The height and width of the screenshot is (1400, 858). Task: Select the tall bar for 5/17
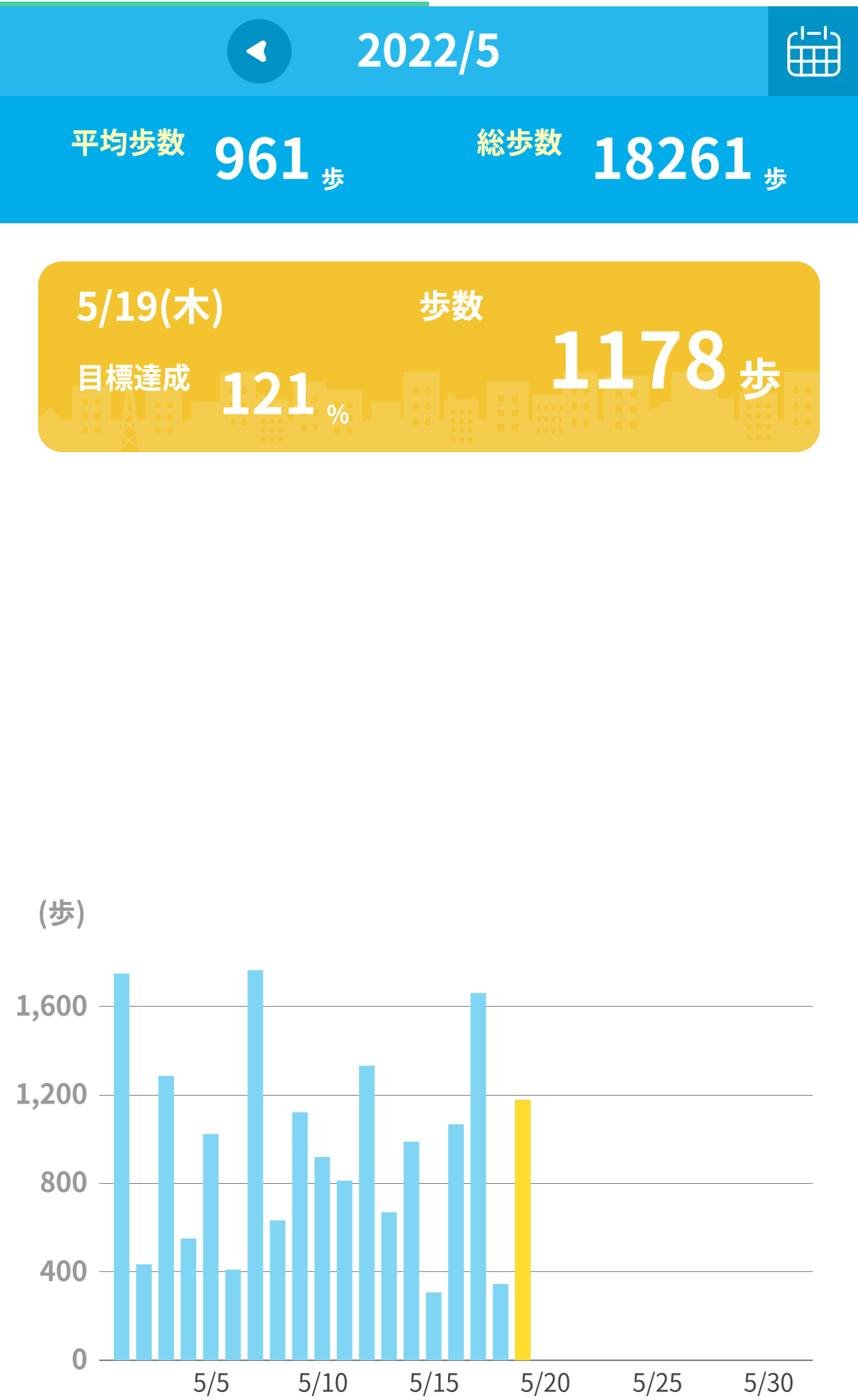point(477,1176)
